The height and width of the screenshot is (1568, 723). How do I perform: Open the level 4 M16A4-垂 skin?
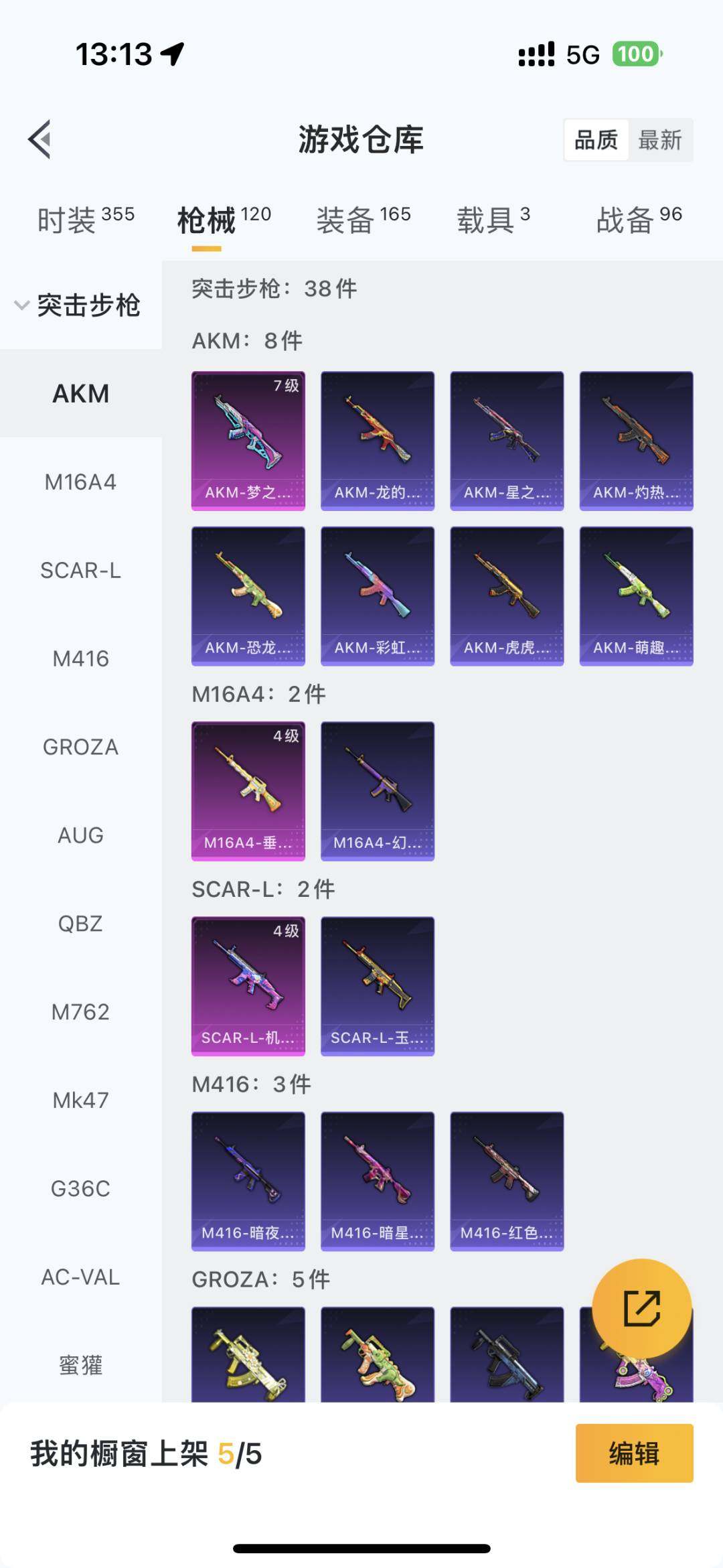[248, 791]
